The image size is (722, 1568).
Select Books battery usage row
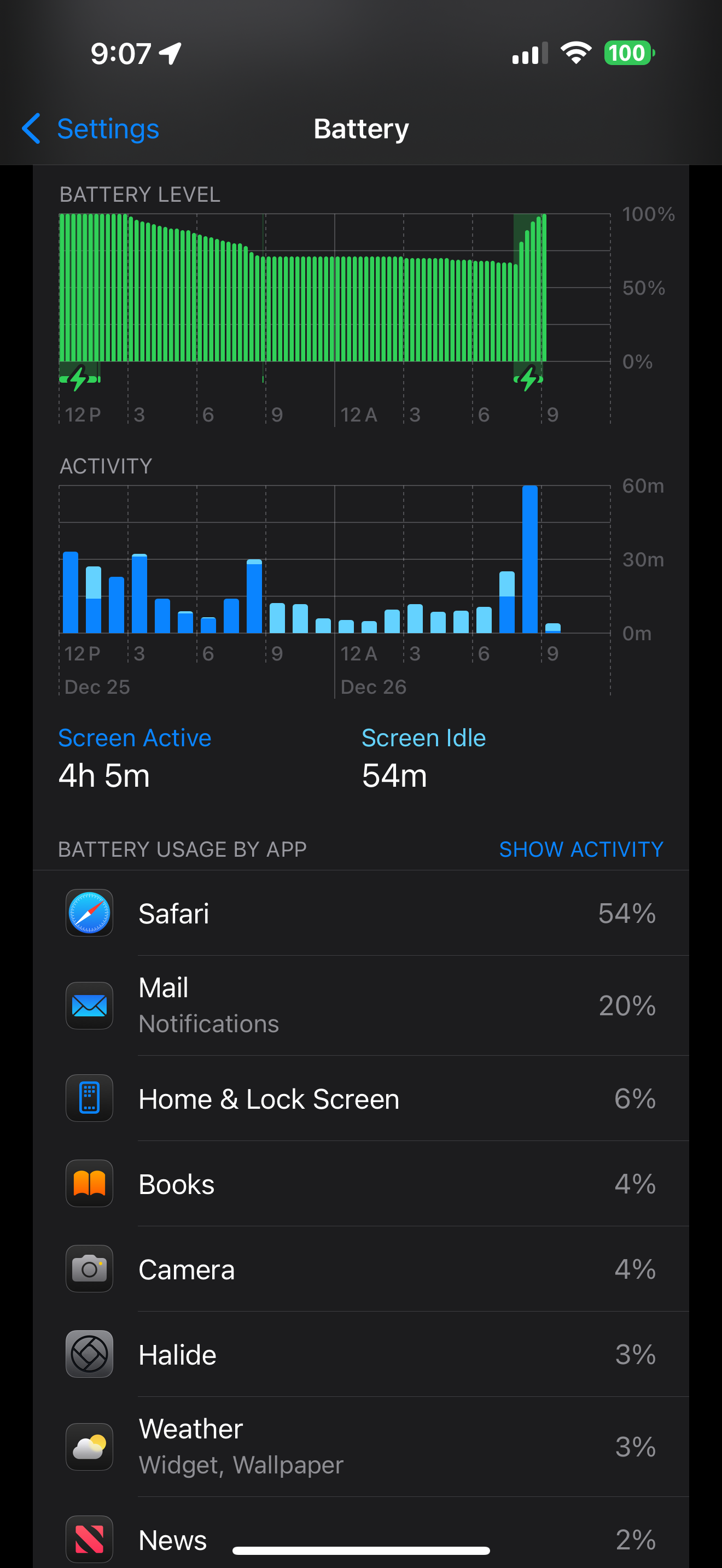coord(360,1184)
